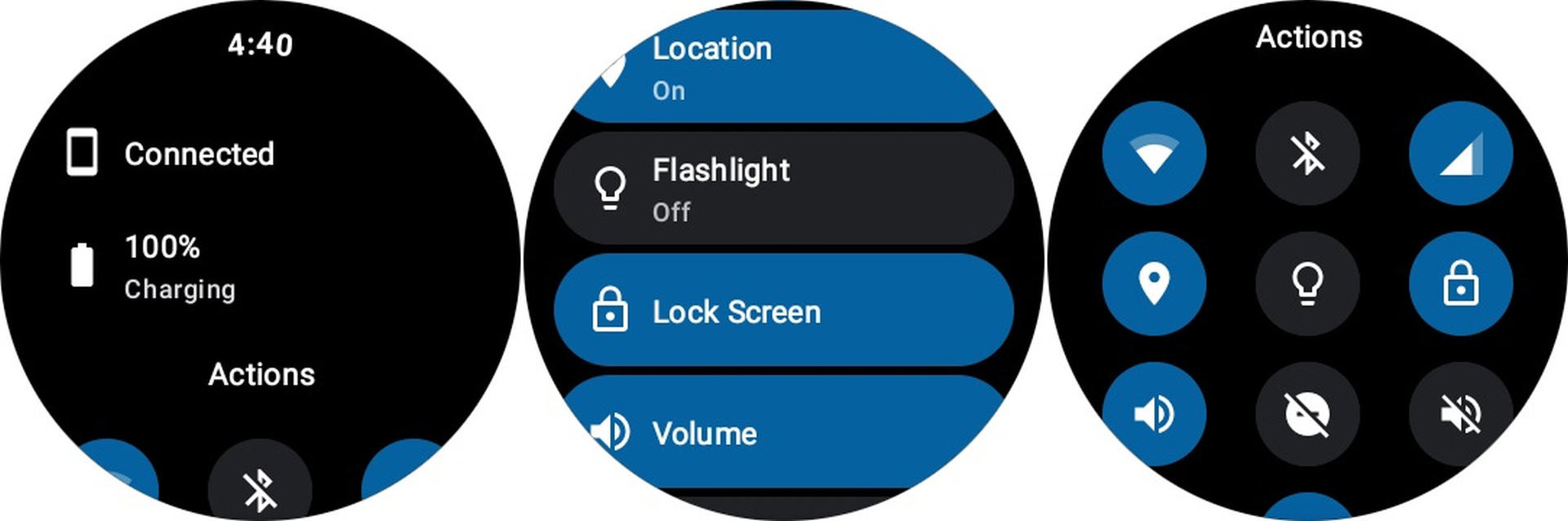Tap the round padlock icon in the grid
Image resolution: width=1568 pixels, height=521 pixels.
pos(1461,283)
